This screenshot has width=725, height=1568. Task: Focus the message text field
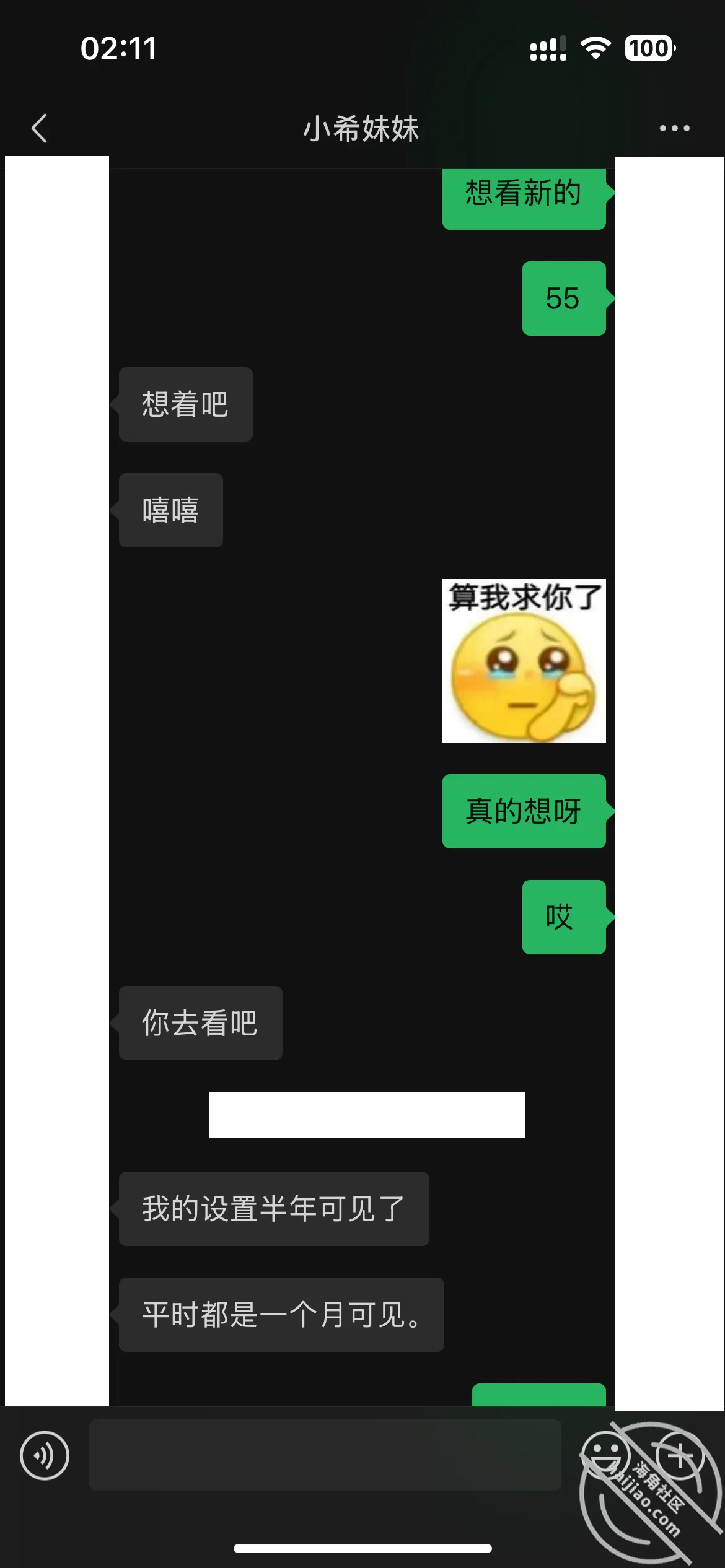(x=325, y=1455)
